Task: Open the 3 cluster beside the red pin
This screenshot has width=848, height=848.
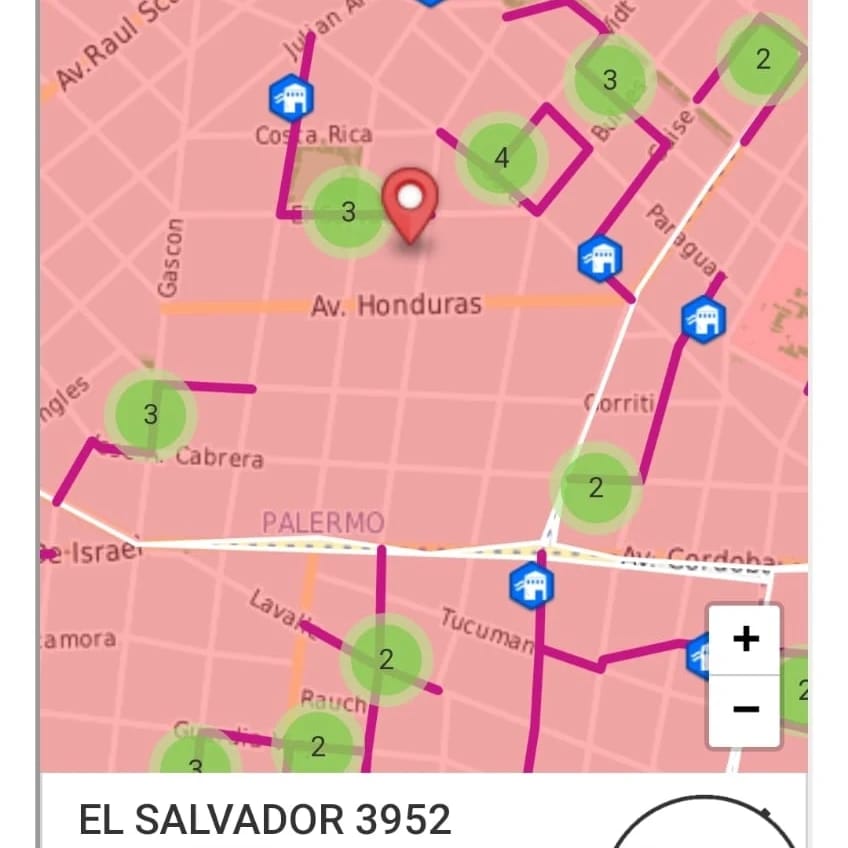Action: click(x=348, y=212)
